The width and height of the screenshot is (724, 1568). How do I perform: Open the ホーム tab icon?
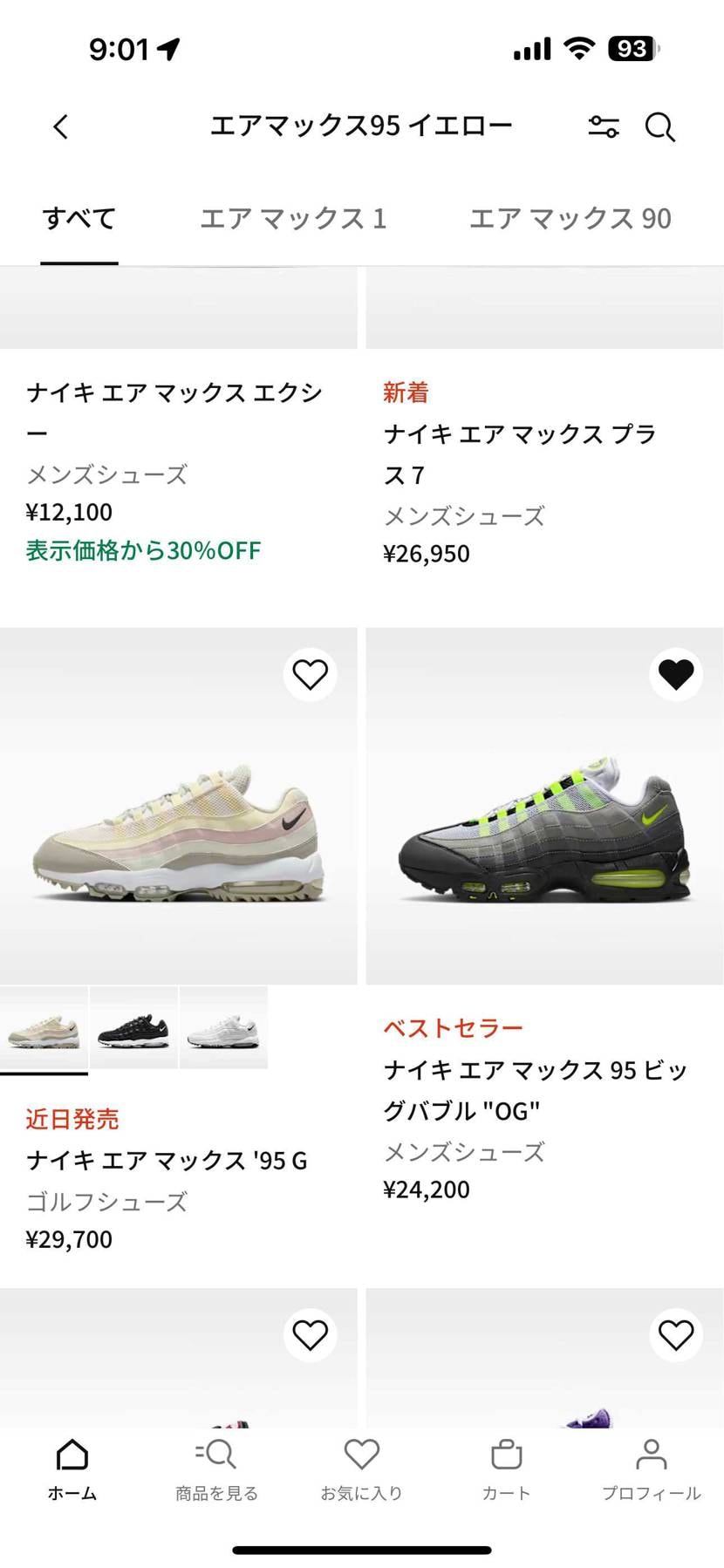point(72,1455)
